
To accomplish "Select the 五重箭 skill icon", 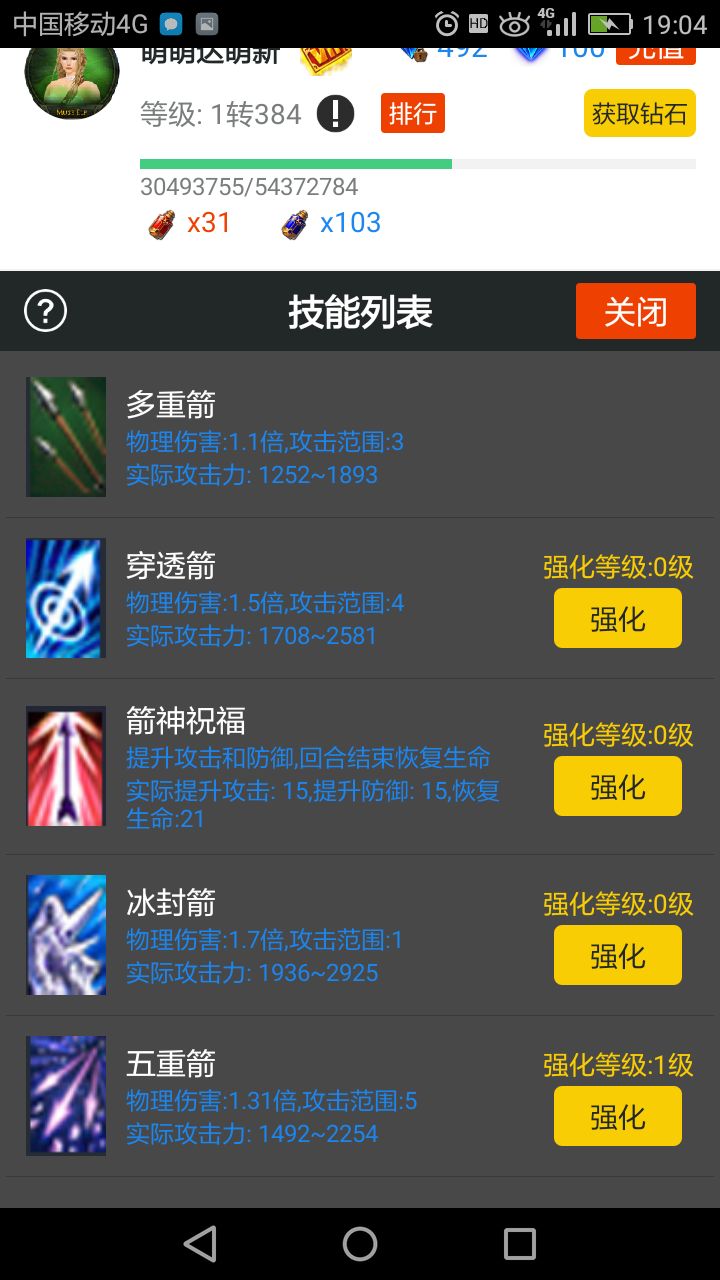I will [x=64, y=1095].
